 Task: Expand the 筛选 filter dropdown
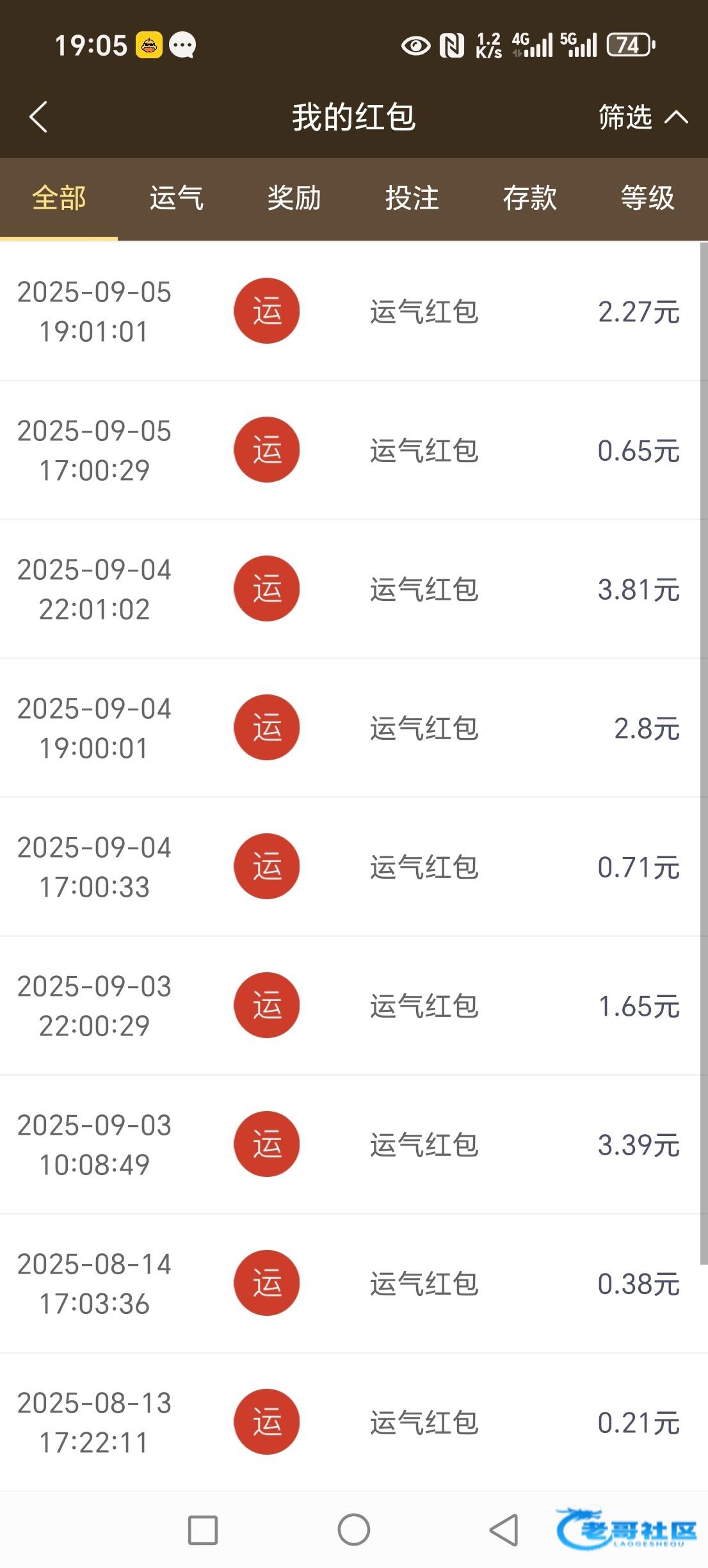(x=642, y=117)
